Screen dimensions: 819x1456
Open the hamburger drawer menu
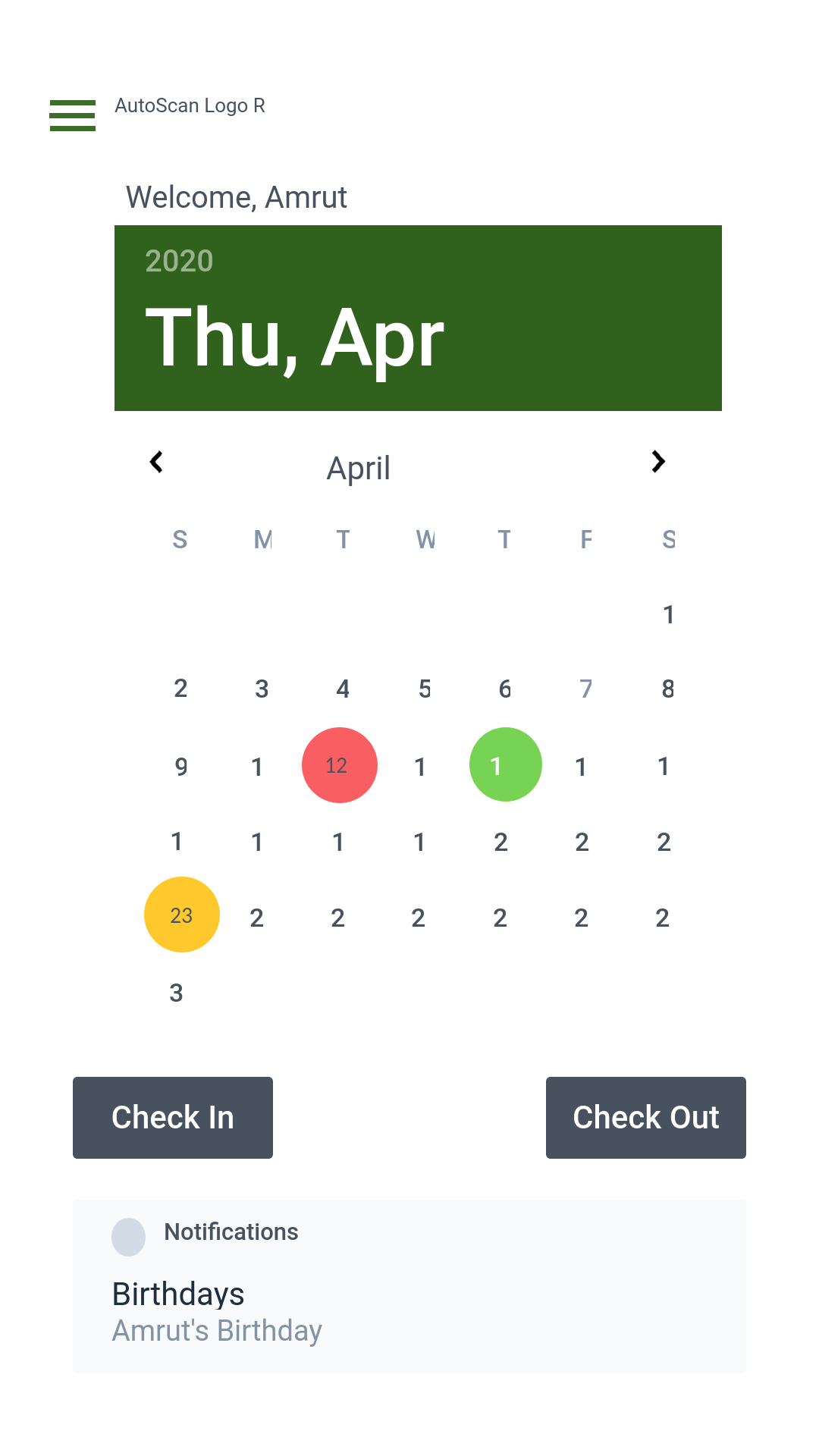point(73,115)
